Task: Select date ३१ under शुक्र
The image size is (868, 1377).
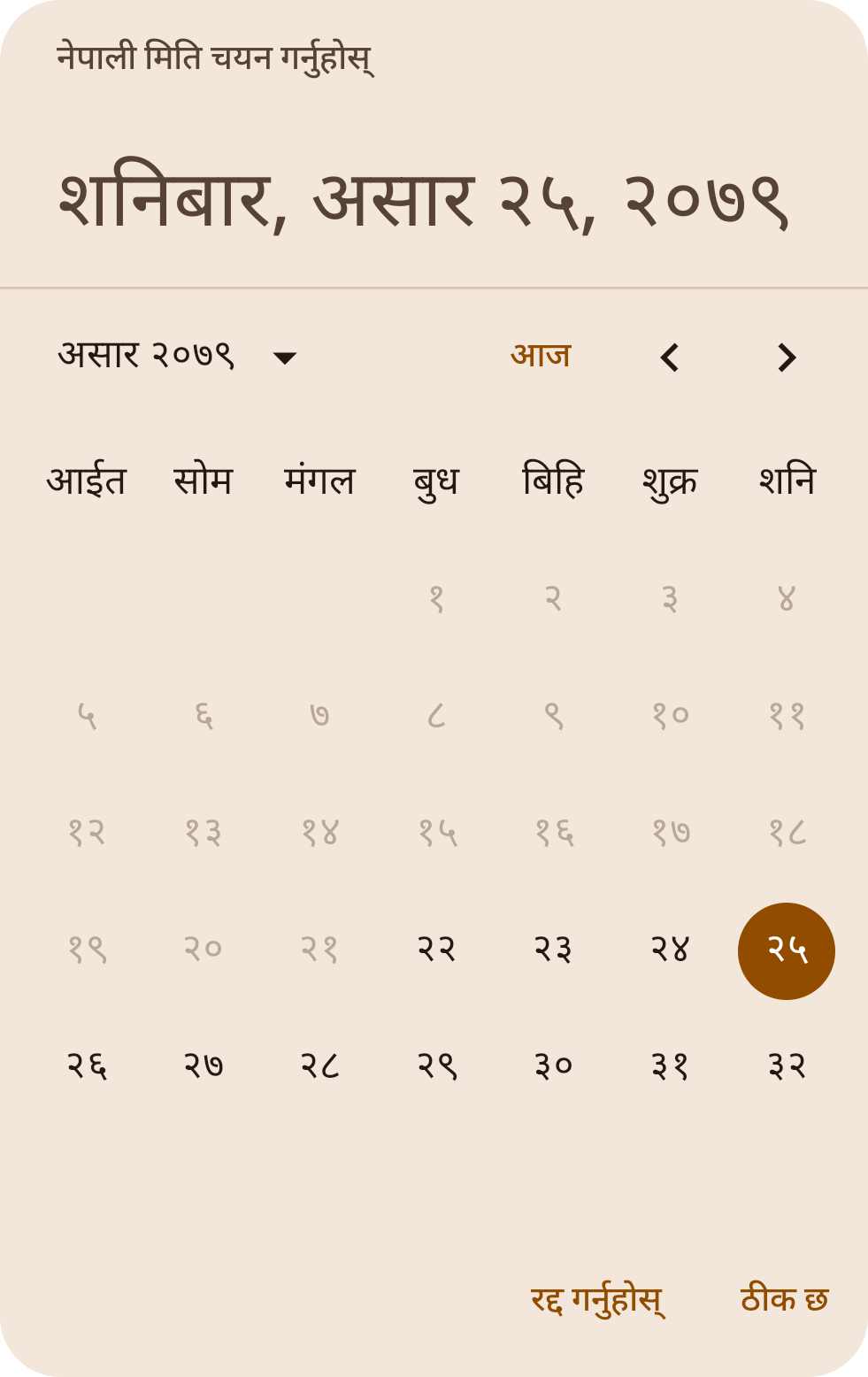Action: pos(670,1067)
